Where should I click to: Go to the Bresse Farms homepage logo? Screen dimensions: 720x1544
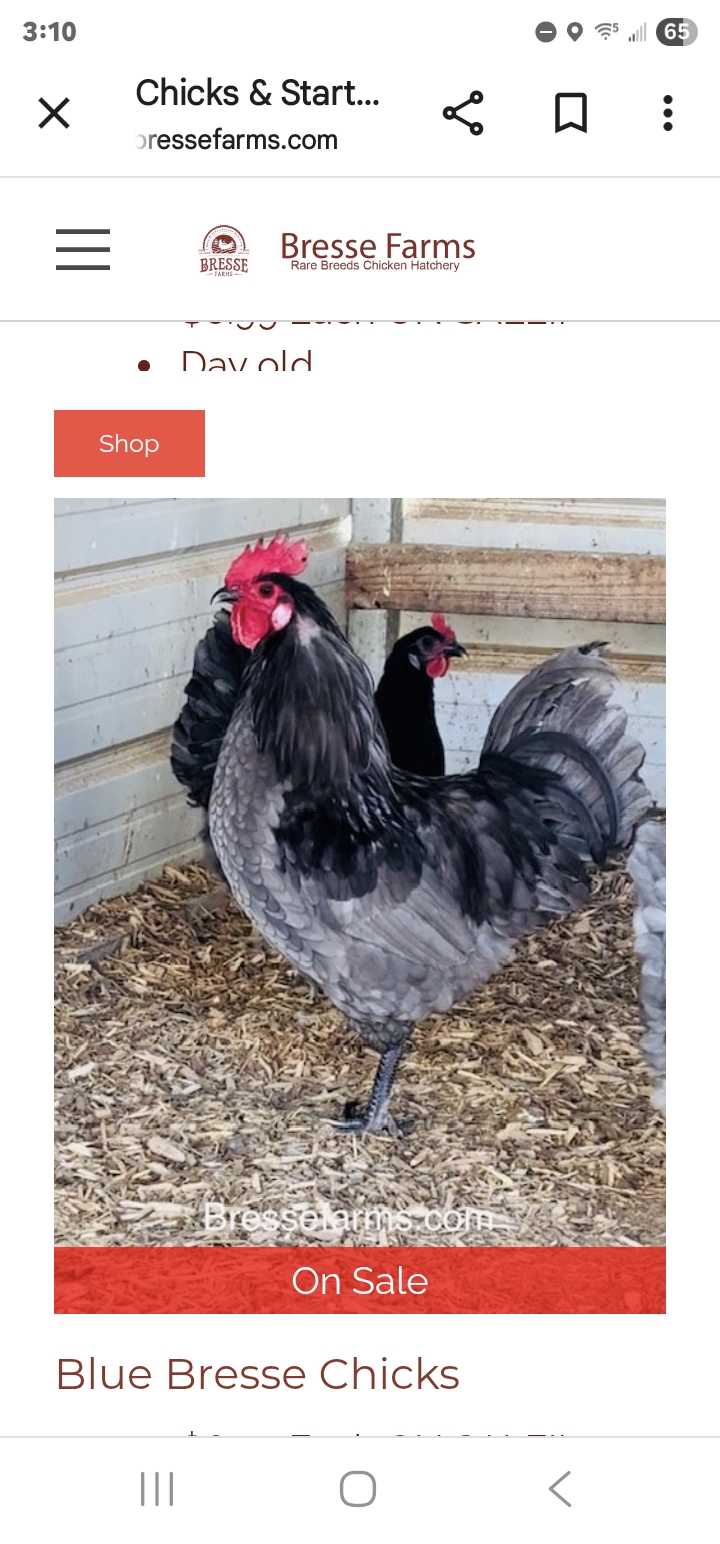[337, 250]
